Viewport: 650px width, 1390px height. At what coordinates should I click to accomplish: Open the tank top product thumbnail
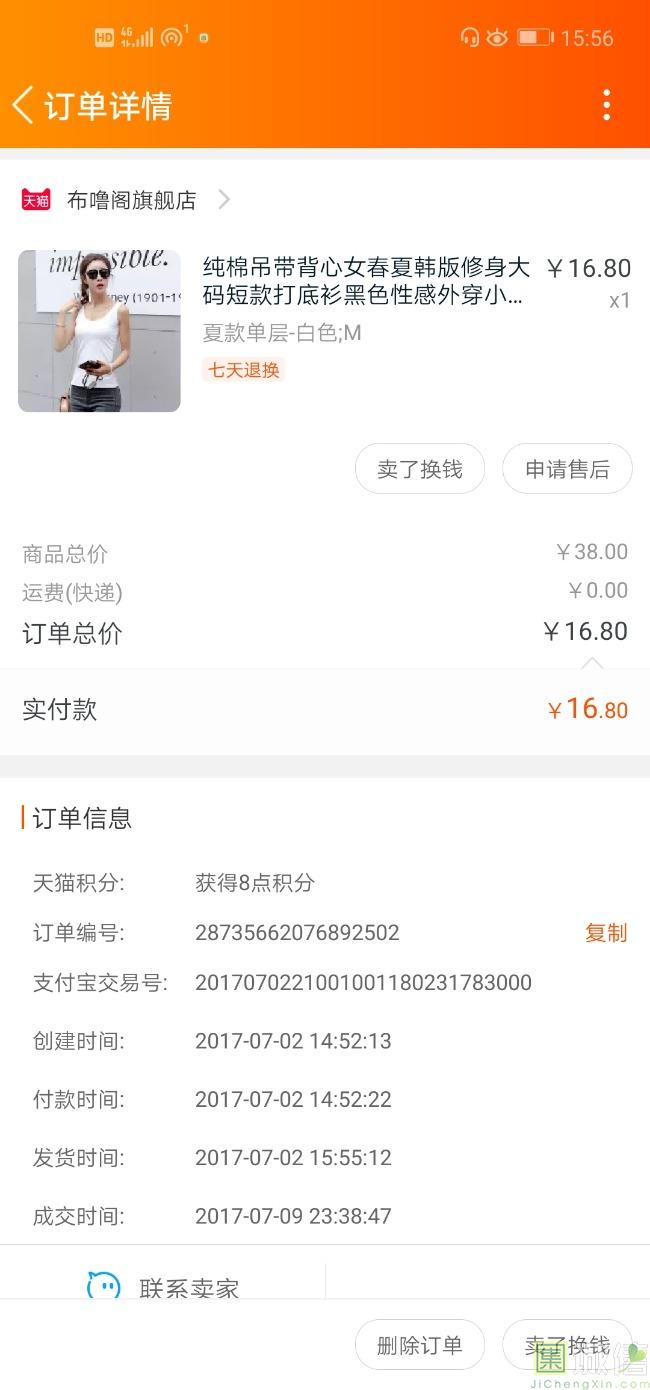click(x=99, y=331)
